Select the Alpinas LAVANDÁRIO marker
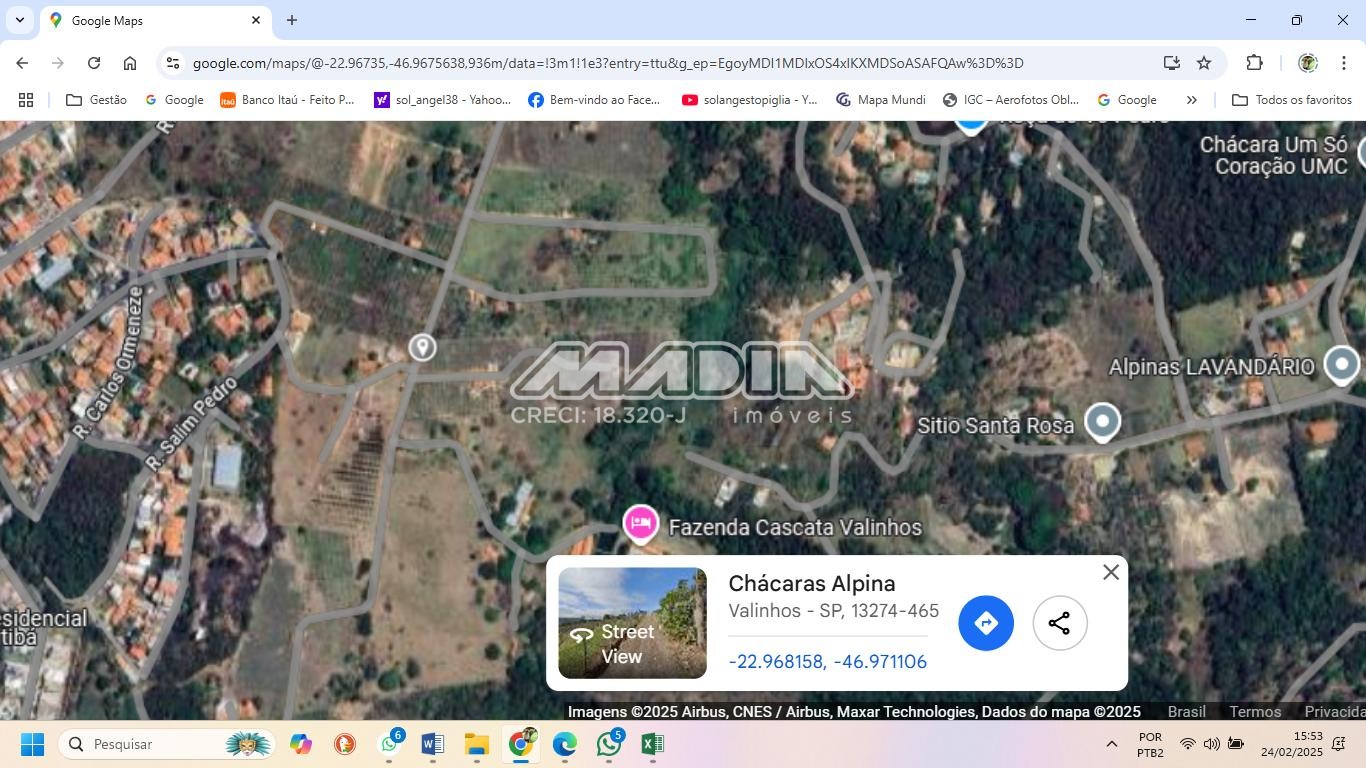 point(1341,363)
